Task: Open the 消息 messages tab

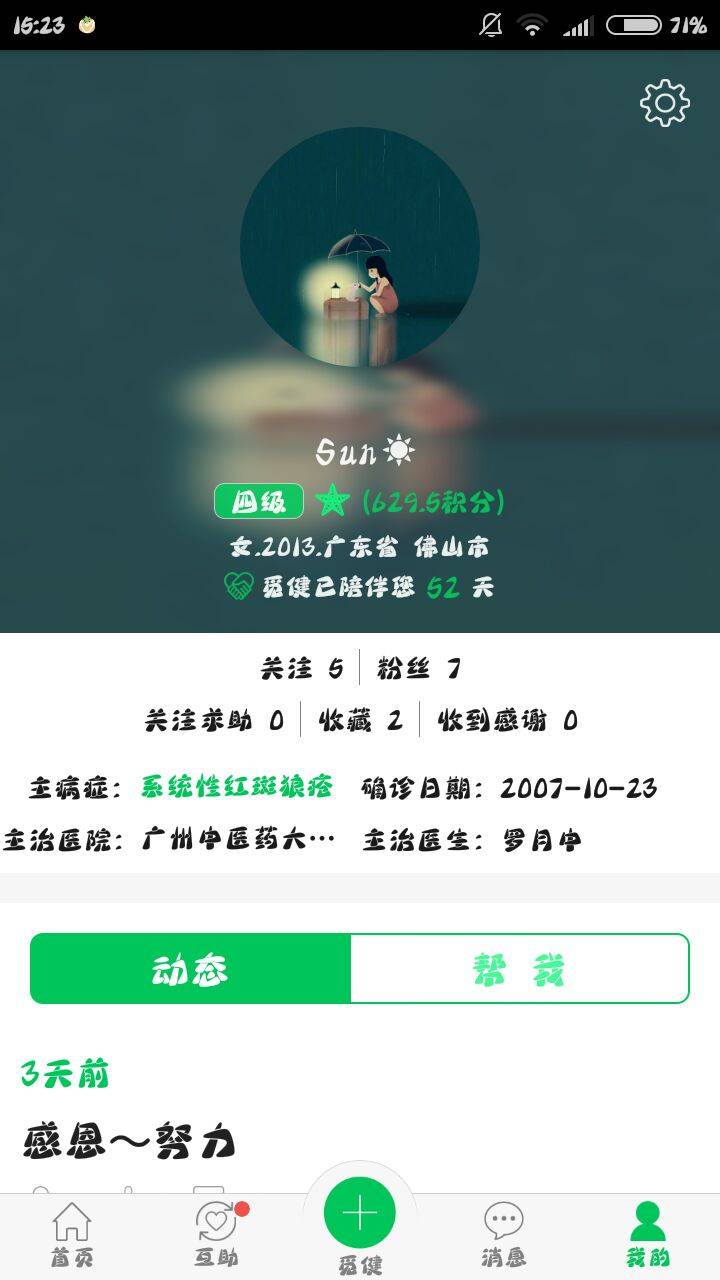Action: (x=503, y=1236)
